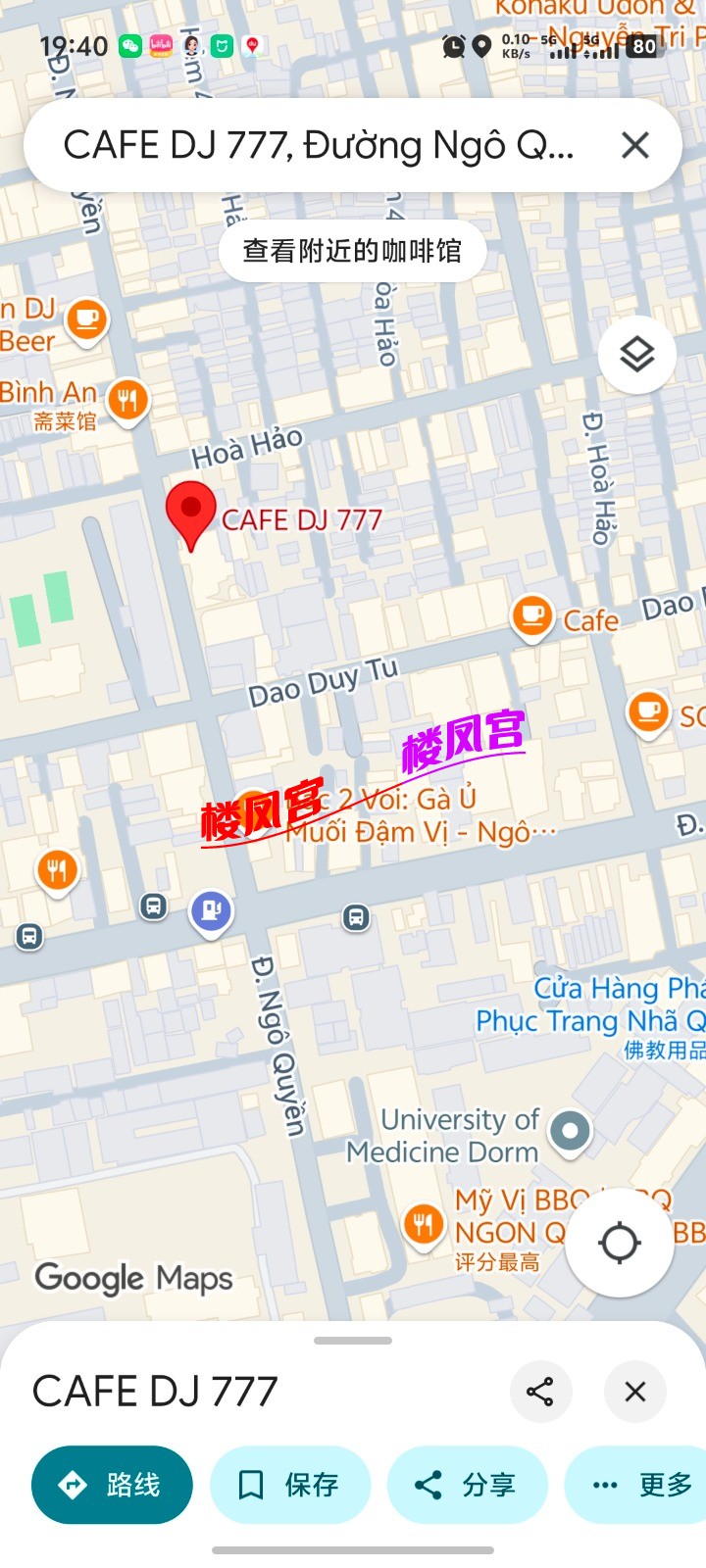The width and height of the screenshot is (706, 1568).
Task: Tap the DJ Beer coffee marker
Action: coord(86,319)
